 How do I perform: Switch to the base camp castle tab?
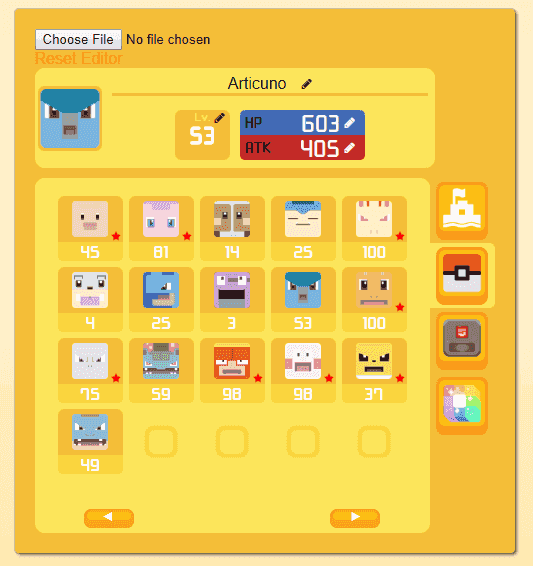(x=462, y=211)
